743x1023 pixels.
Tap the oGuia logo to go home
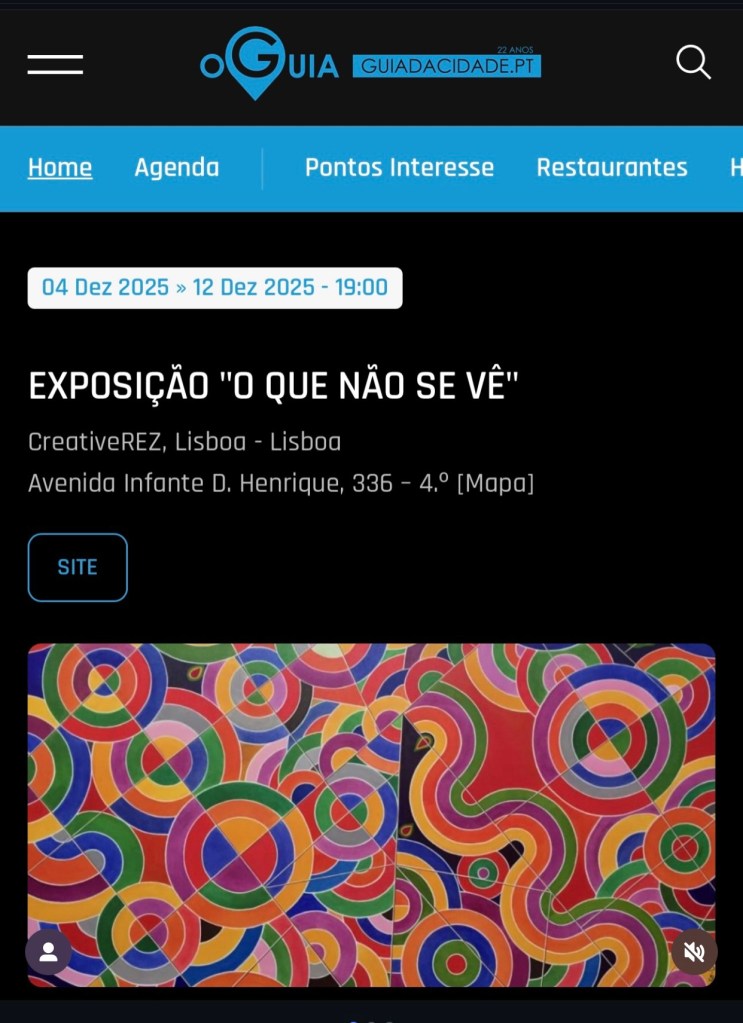[x=269, y=64]
